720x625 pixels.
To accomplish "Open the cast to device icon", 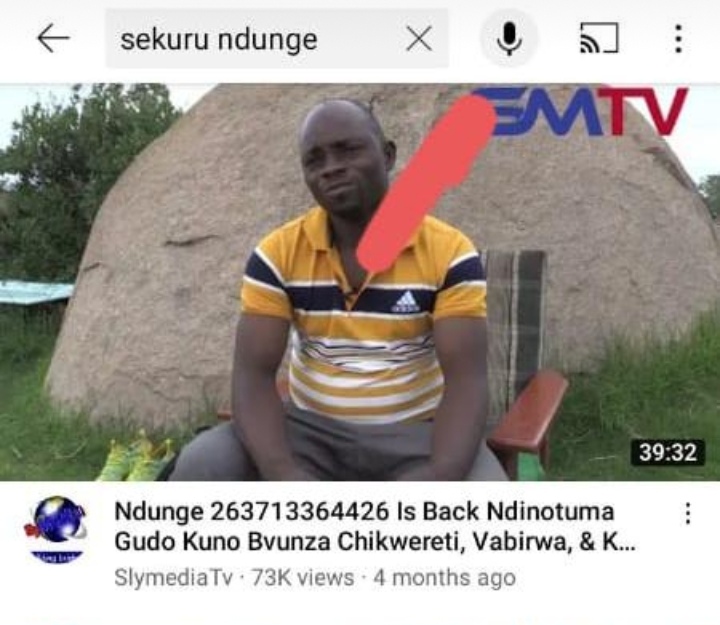I will click(x=599, y=39).
